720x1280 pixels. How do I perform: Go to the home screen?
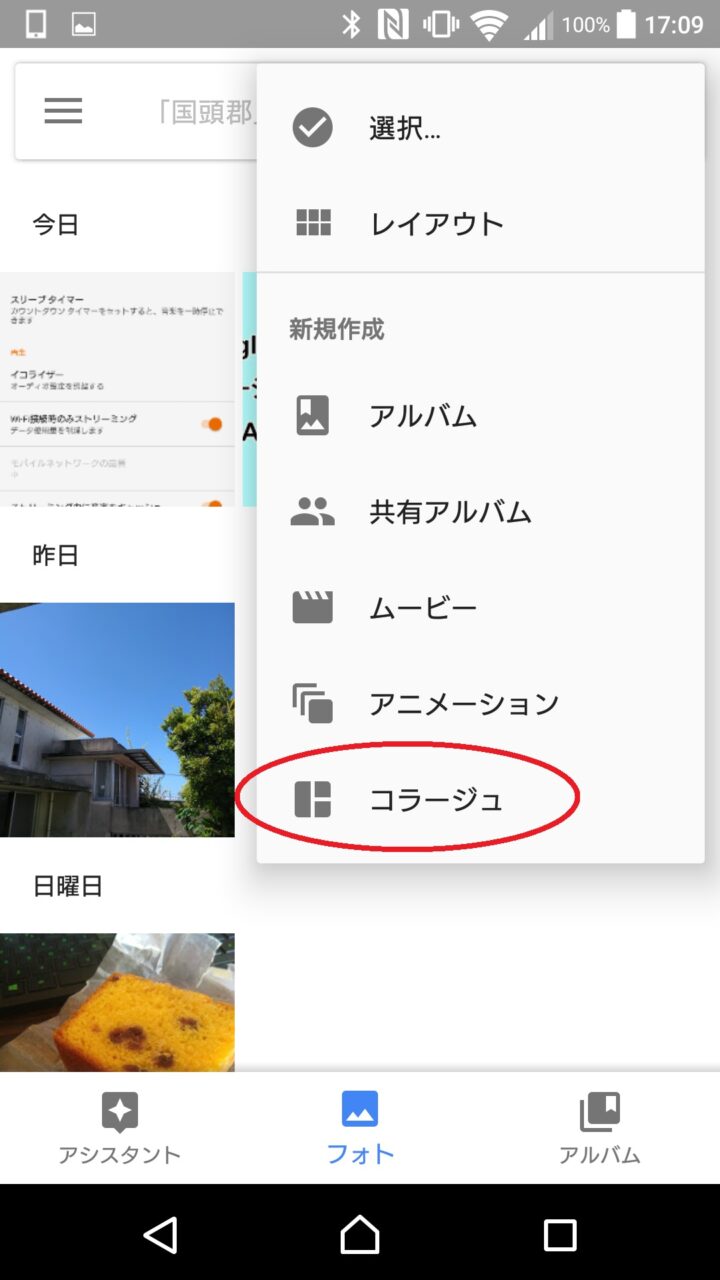tap(360, 1234)
